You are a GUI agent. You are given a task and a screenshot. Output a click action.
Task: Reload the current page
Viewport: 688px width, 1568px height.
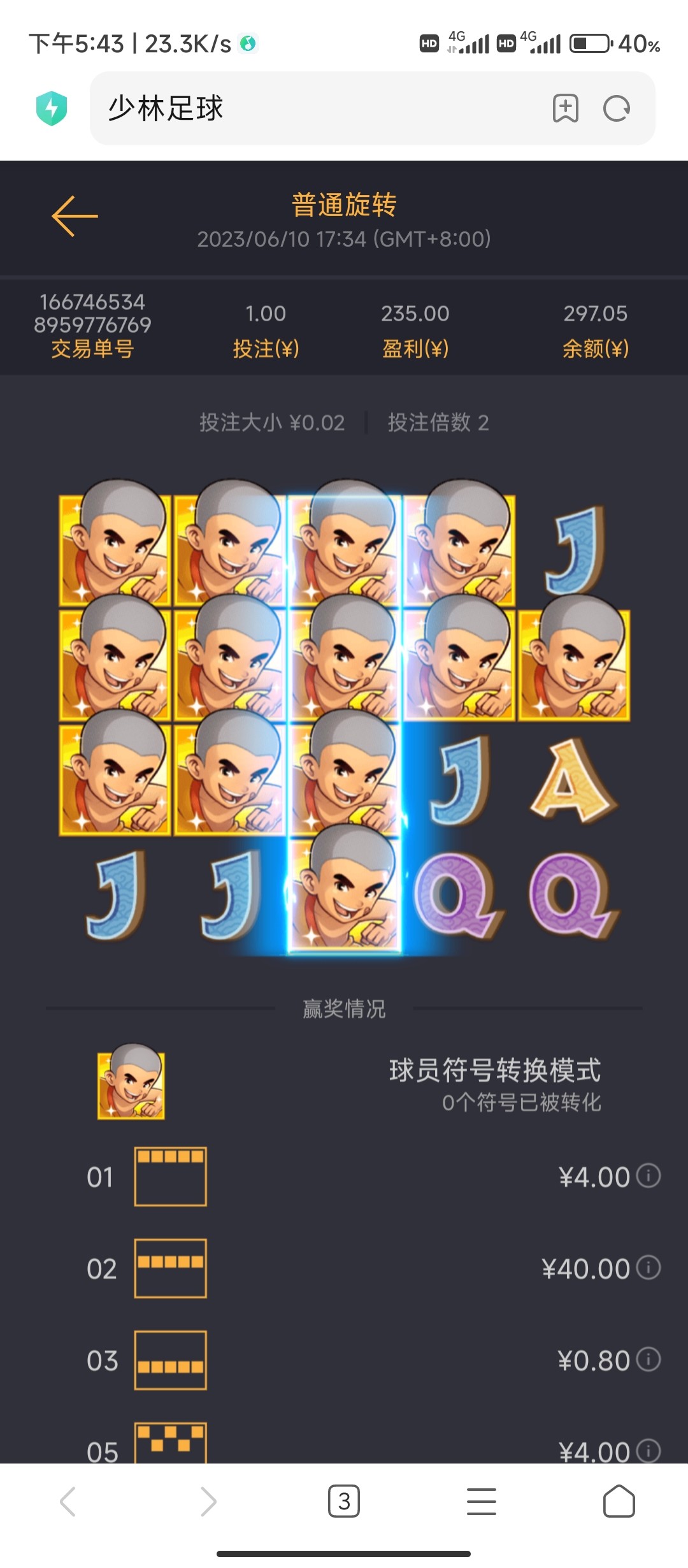(x=616, y=108)
